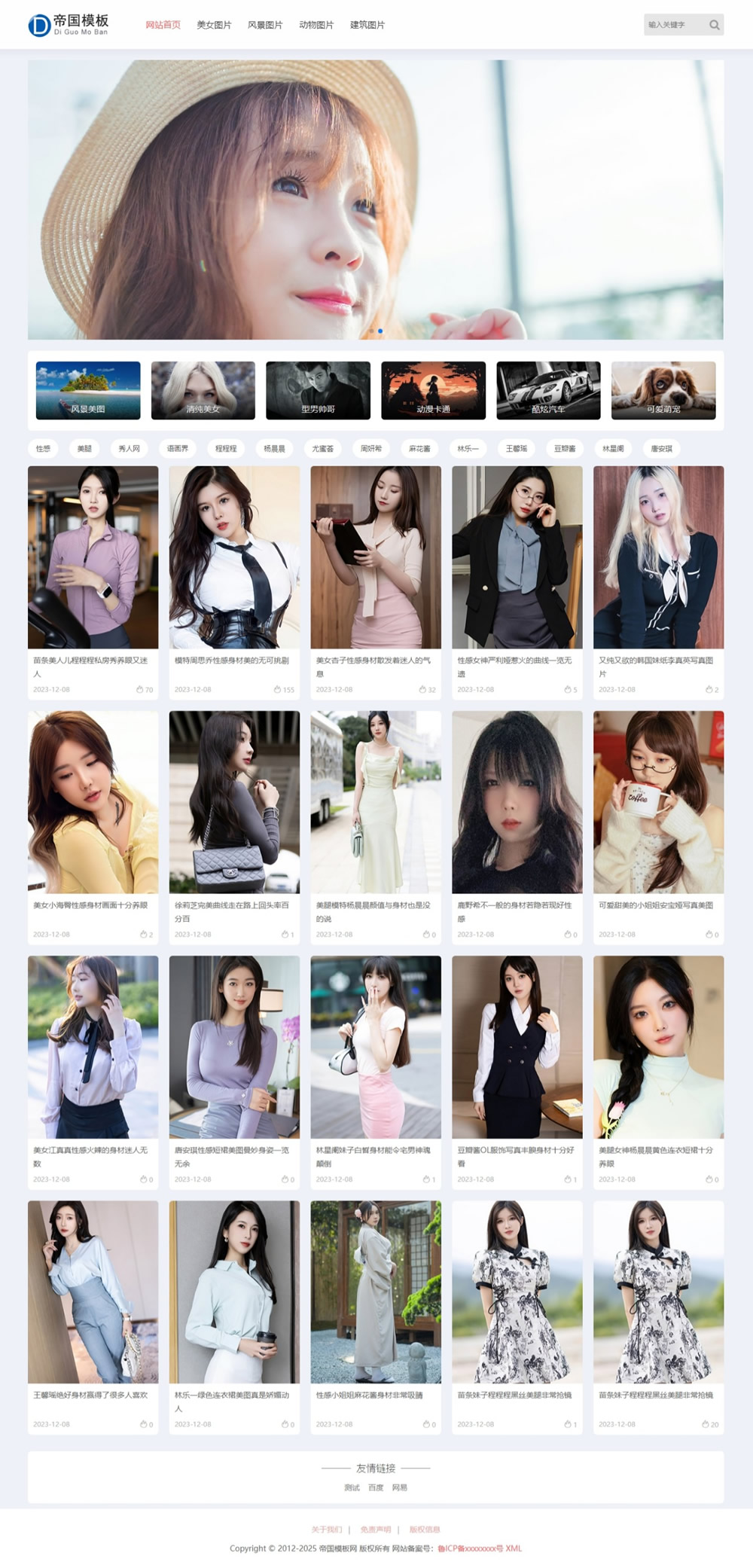
Task: Tap the search magnifier icon
Action: pos(714,25)
